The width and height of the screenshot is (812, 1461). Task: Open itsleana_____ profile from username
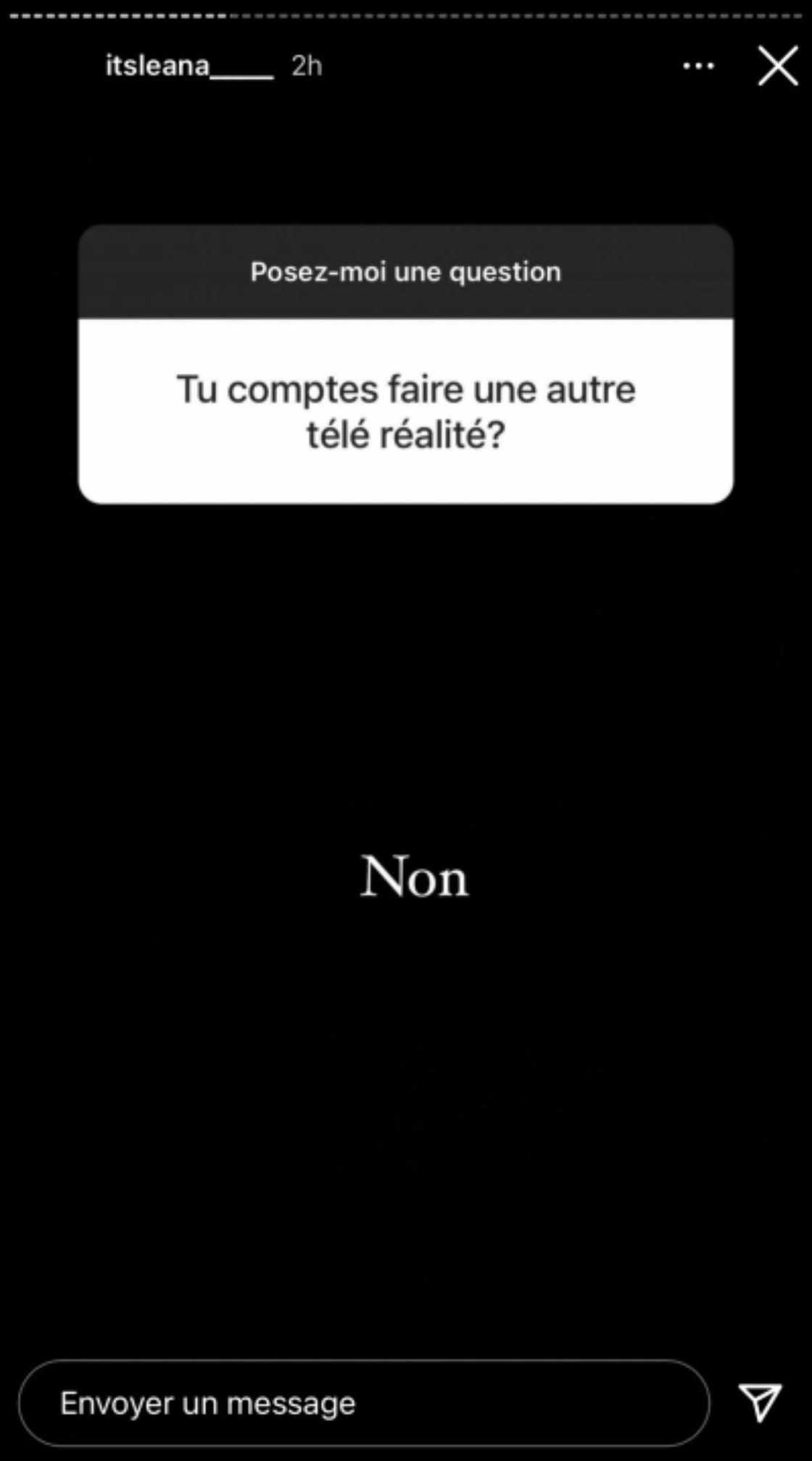click(x=189, y=66)
